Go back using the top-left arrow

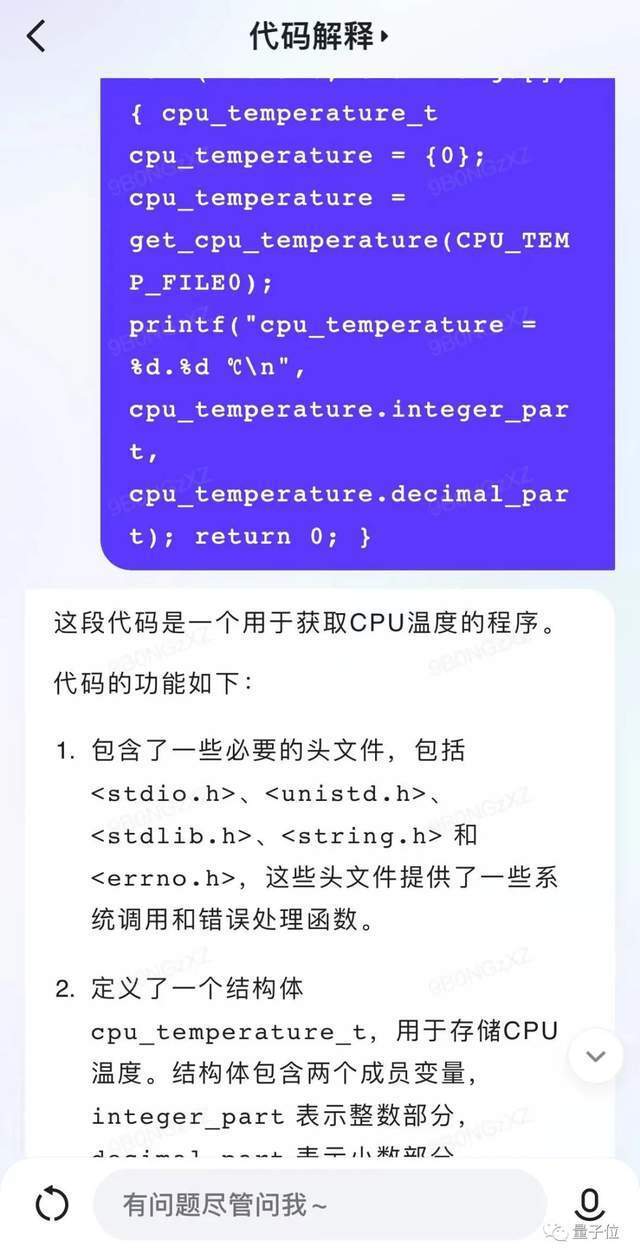point(36,37)
